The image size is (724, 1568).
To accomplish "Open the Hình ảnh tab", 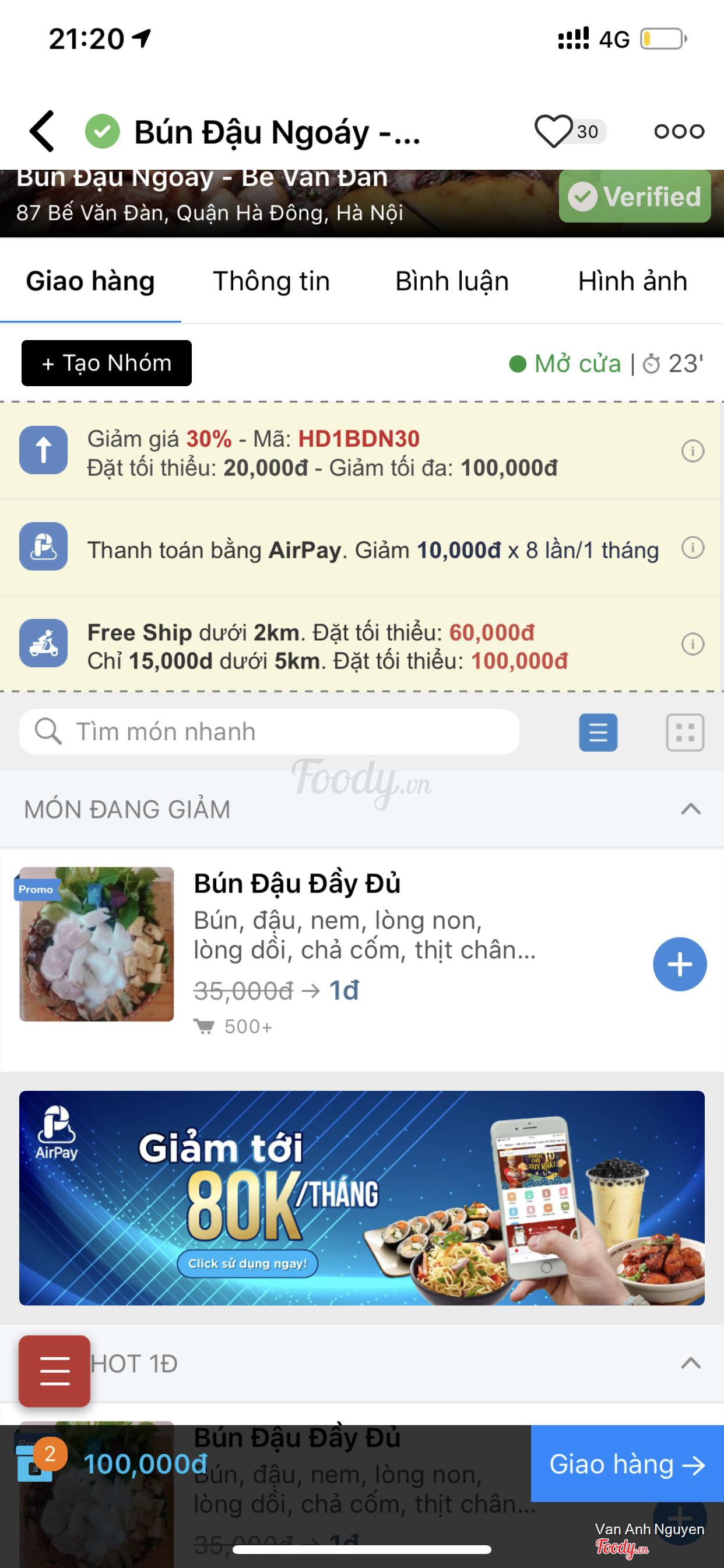I will [632, 281].
